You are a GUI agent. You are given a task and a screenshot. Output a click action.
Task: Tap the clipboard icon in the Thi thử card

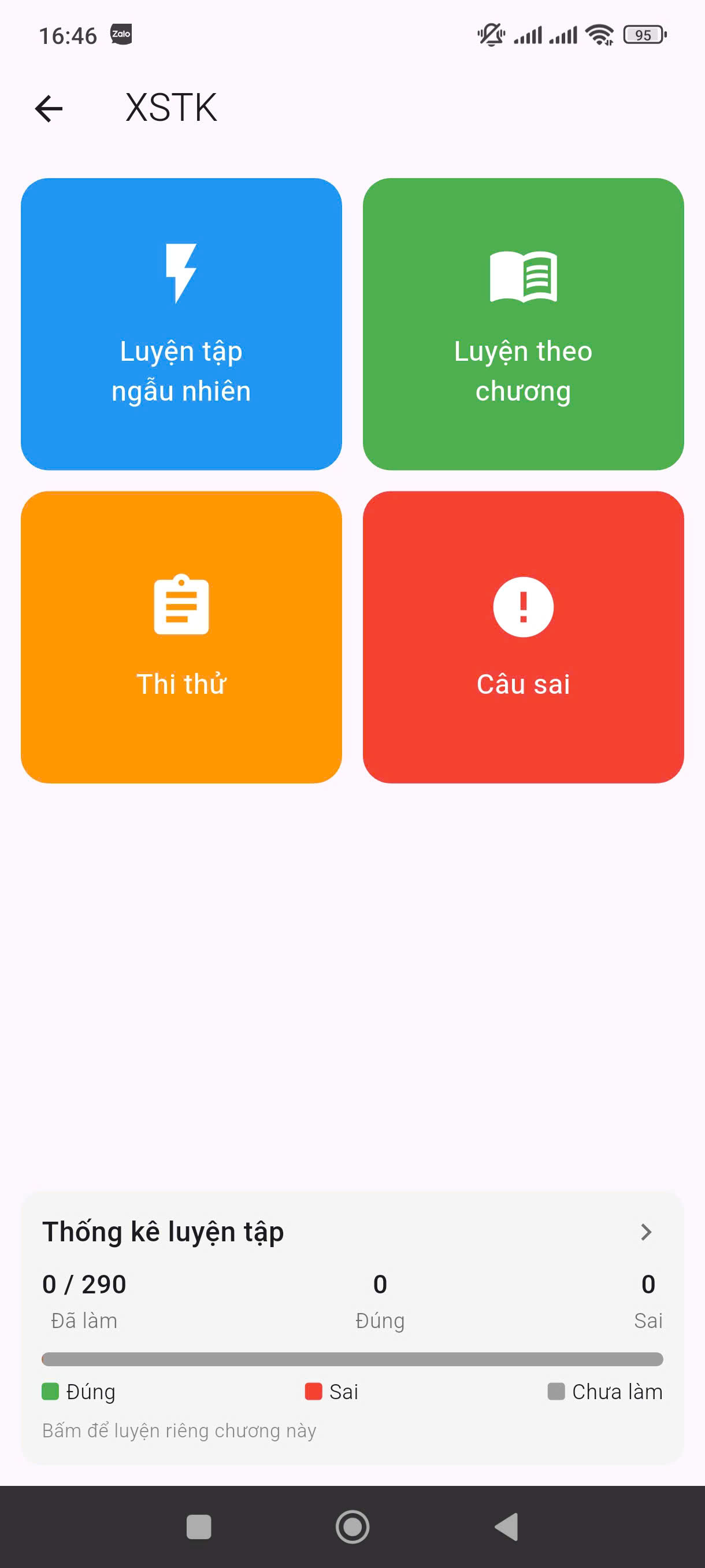click(181, 607)
